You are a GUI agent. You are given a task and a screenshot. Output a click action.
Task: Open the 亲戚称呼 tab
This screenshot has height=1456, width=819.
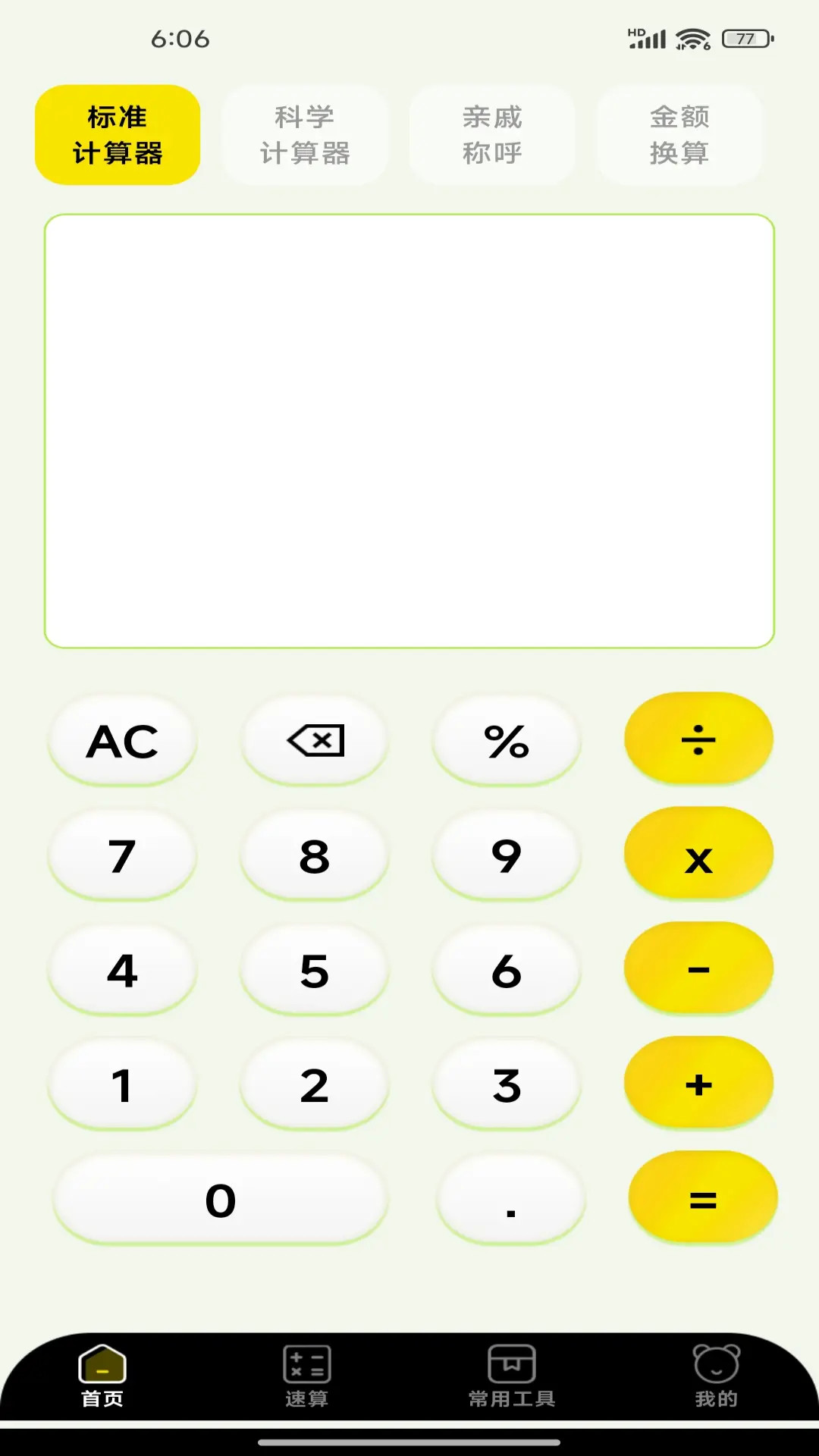492,135
